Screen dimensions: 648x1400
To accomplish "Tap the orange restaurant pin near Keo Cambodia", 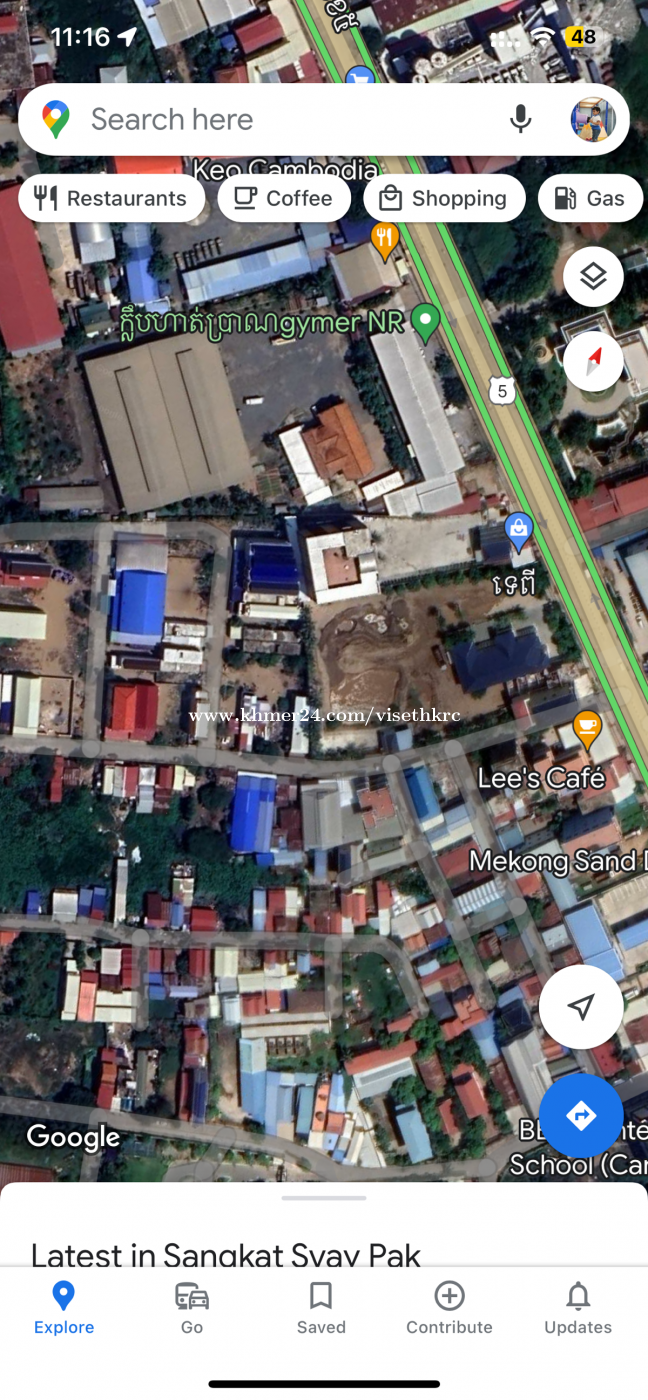I will (384, 238).
